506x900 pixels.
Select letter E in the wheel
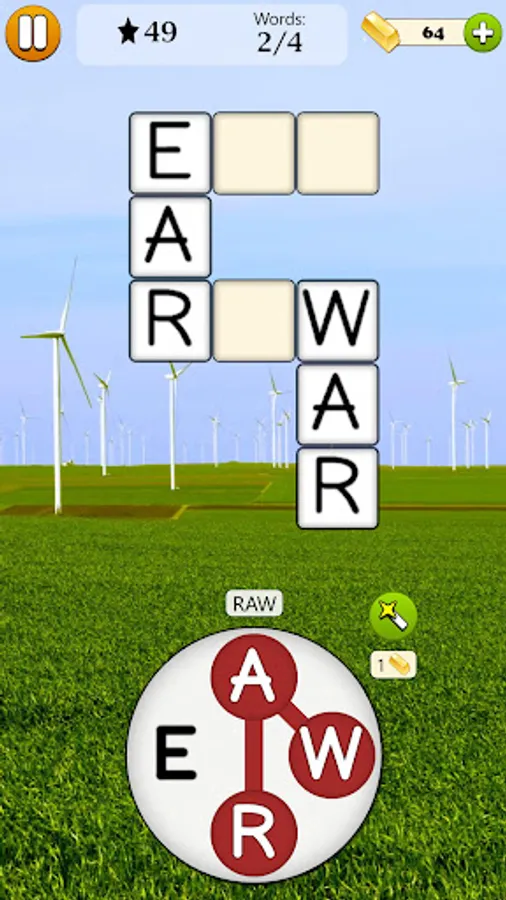[x=176, y=752]
